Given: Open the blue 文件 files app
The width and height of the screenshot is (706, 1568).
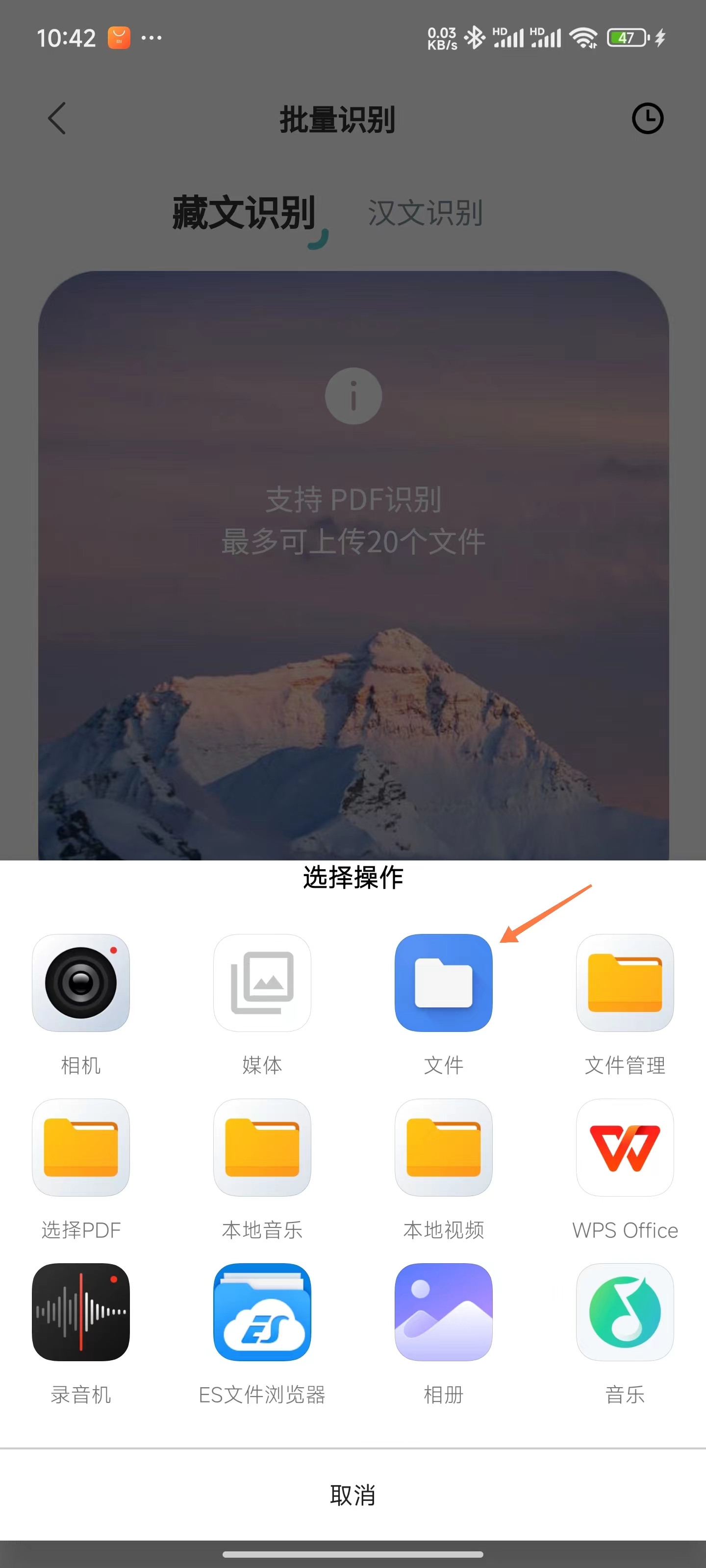Looking at the screenshot, I should (444, 983).
